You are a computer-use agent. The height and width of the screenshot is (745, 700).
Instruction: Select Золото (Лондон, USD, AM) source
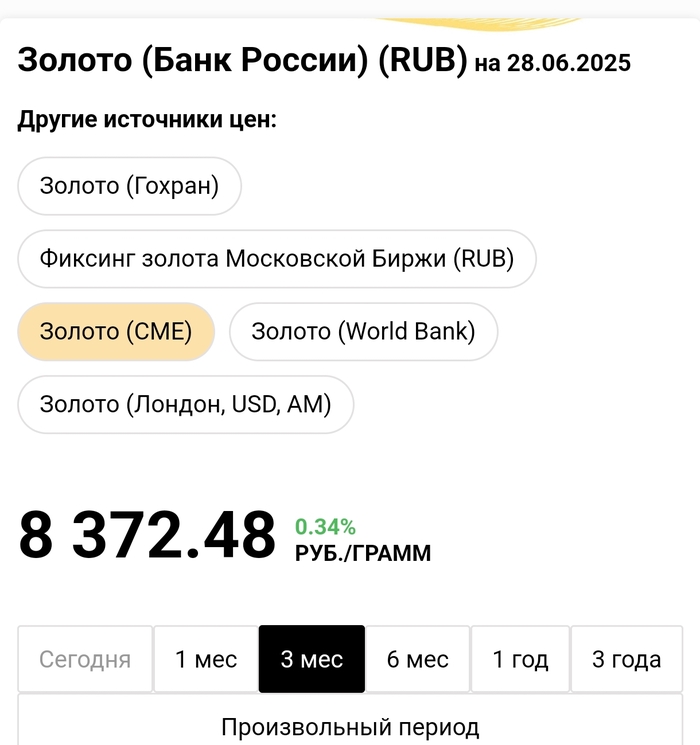tap(185, 404)
